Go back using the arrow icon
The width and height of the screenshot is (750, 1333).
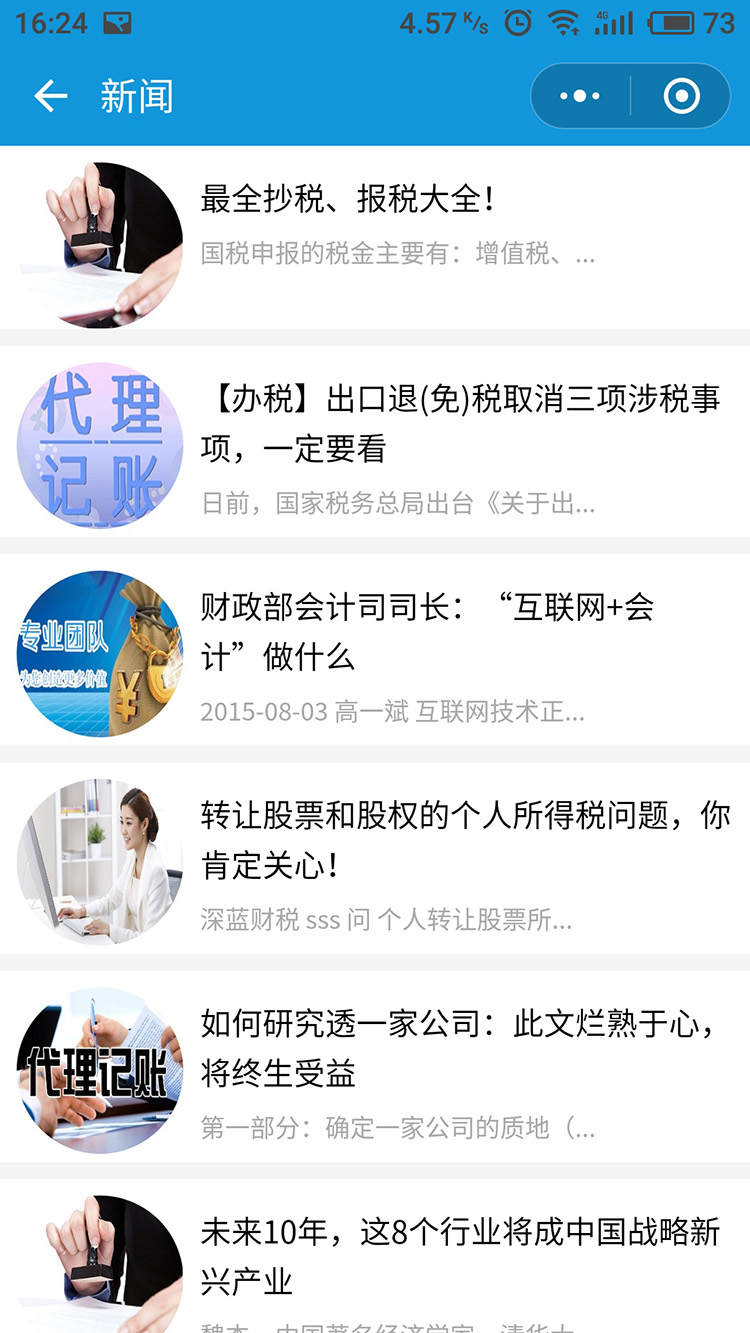click(x=50, y=96)
